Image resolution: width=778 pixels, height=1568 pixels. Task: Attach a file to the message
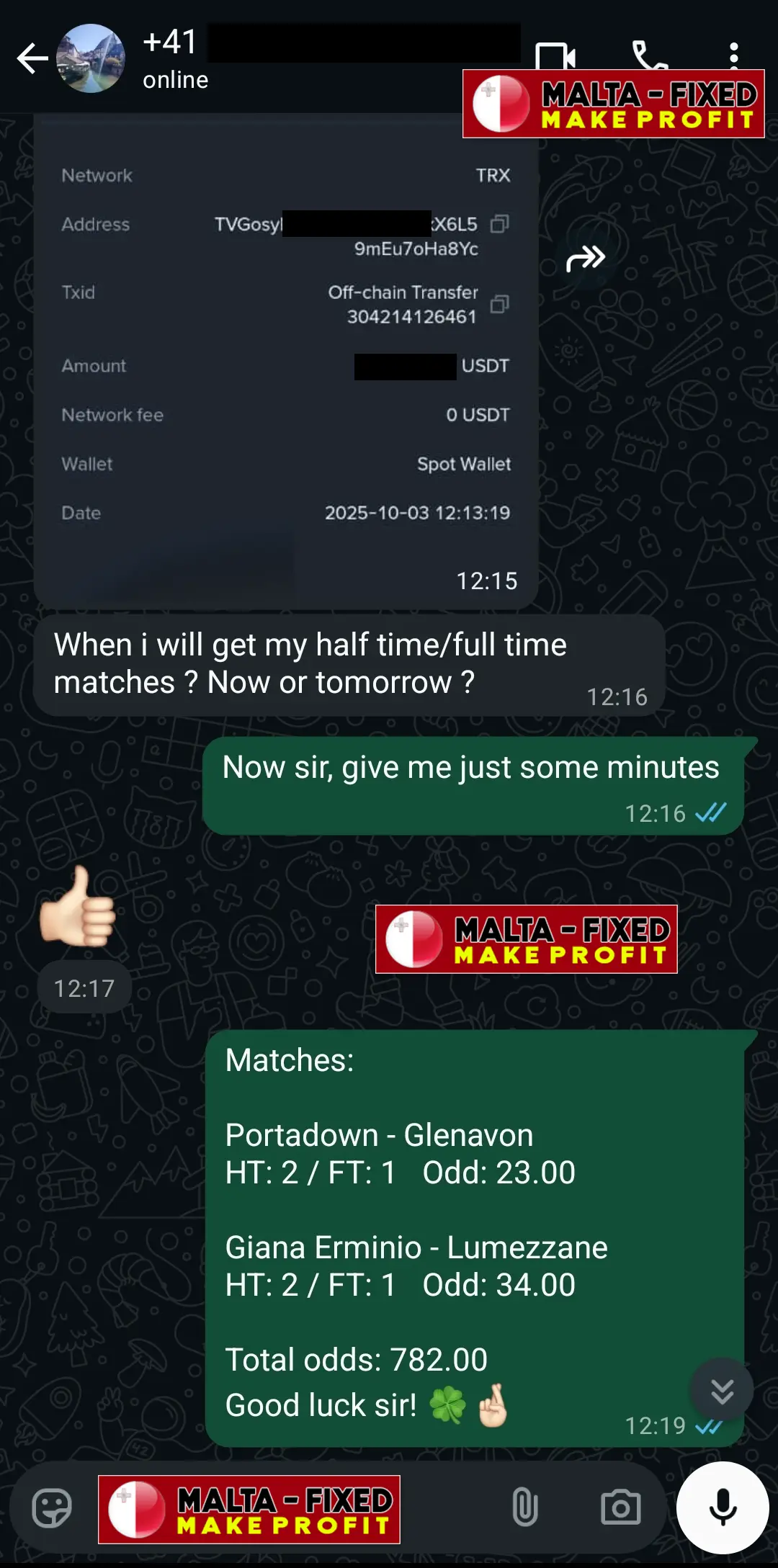point(525,1507)
